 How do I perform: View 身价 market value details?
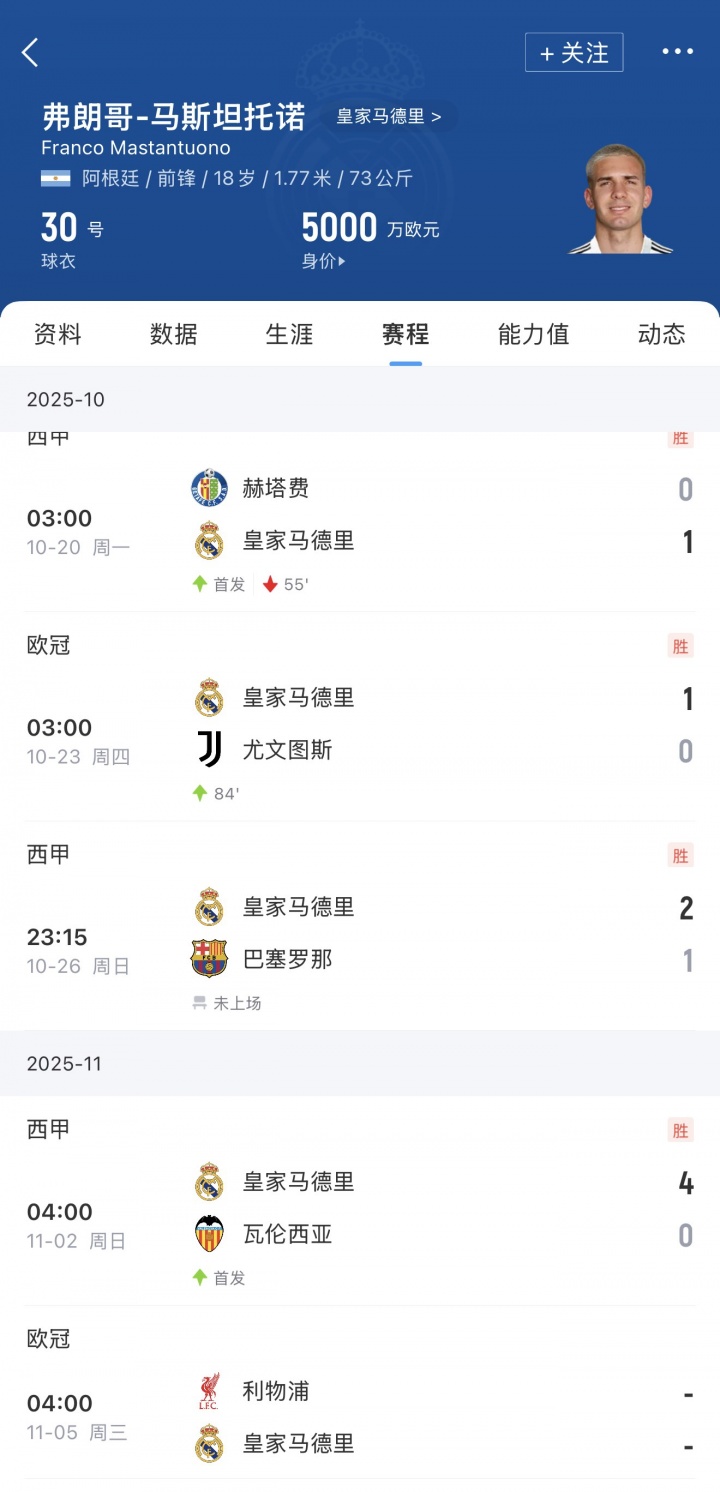click(x=324, y=262)
